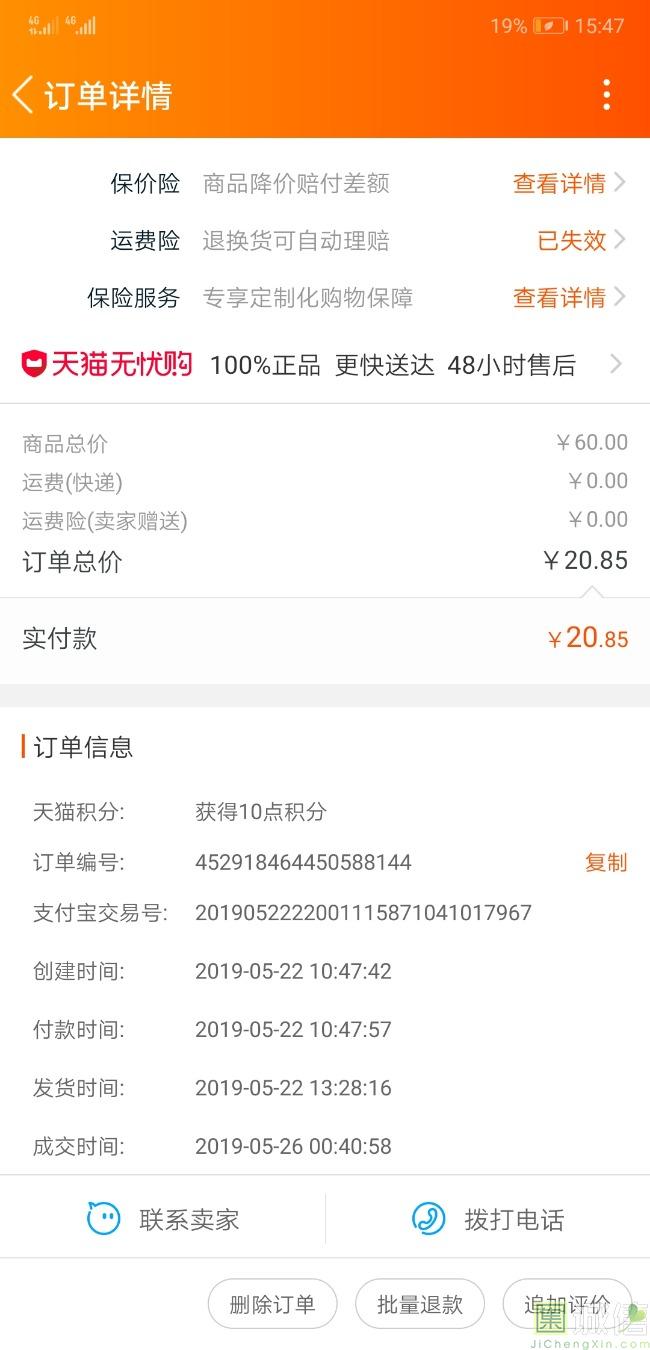
Task: Open the three-dot overflow menu
Action: [x=607, y=95]
